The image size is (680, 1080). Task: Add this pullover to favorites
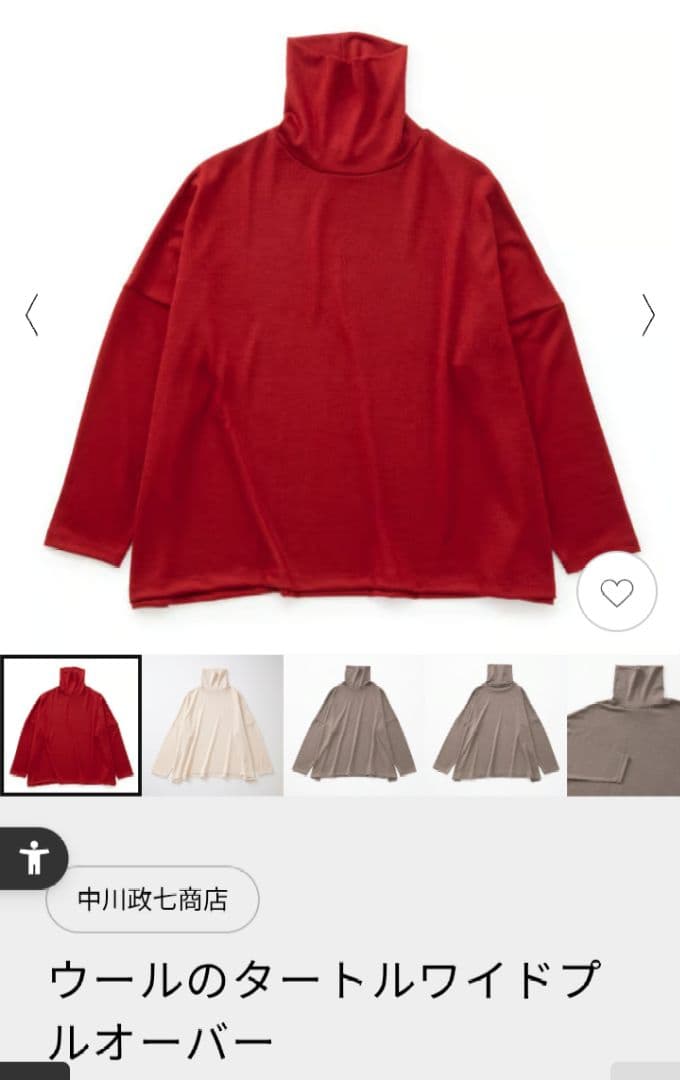tap(617, 591)
